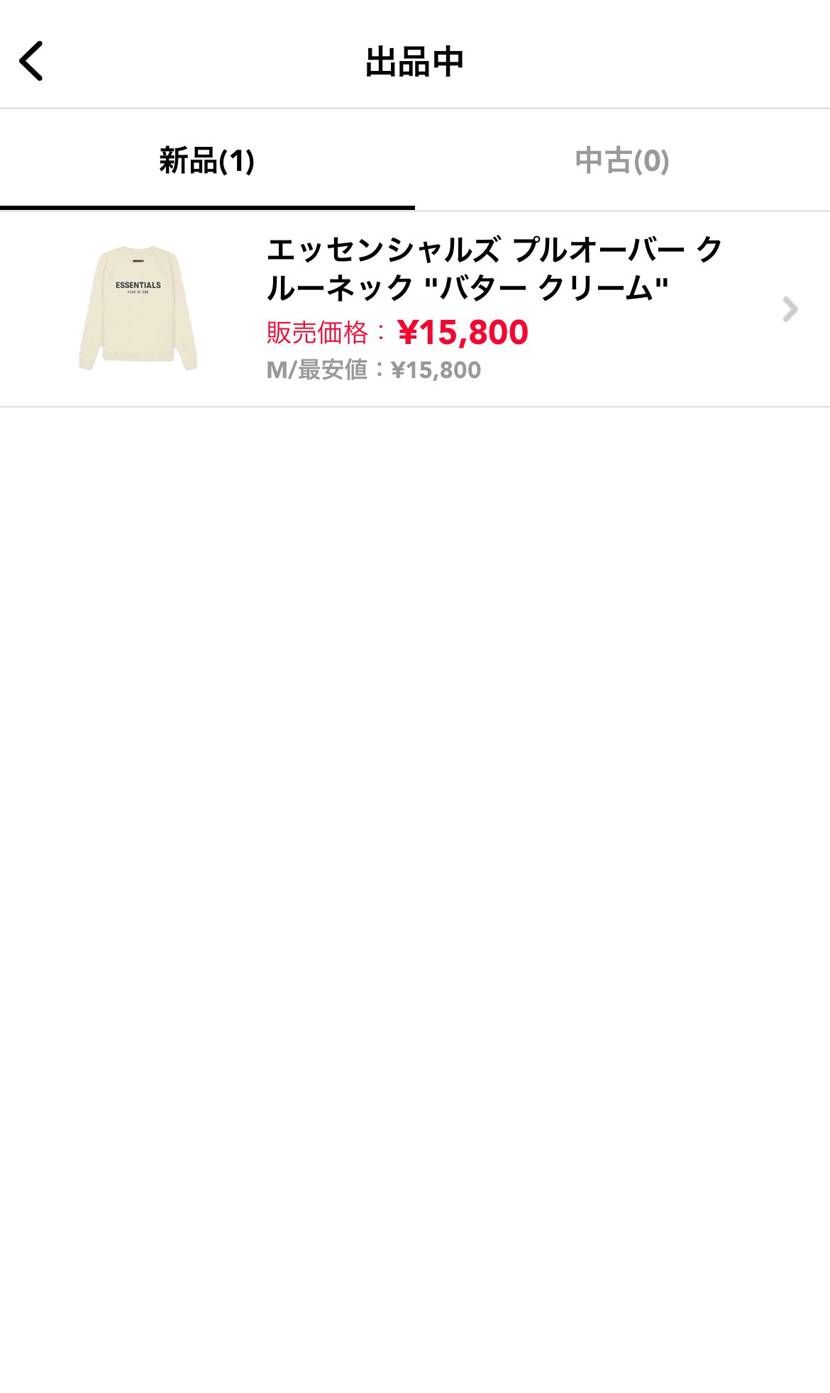Return to previous screen with back icon
Screen dimensions: 830x1393
click(31, 60)
